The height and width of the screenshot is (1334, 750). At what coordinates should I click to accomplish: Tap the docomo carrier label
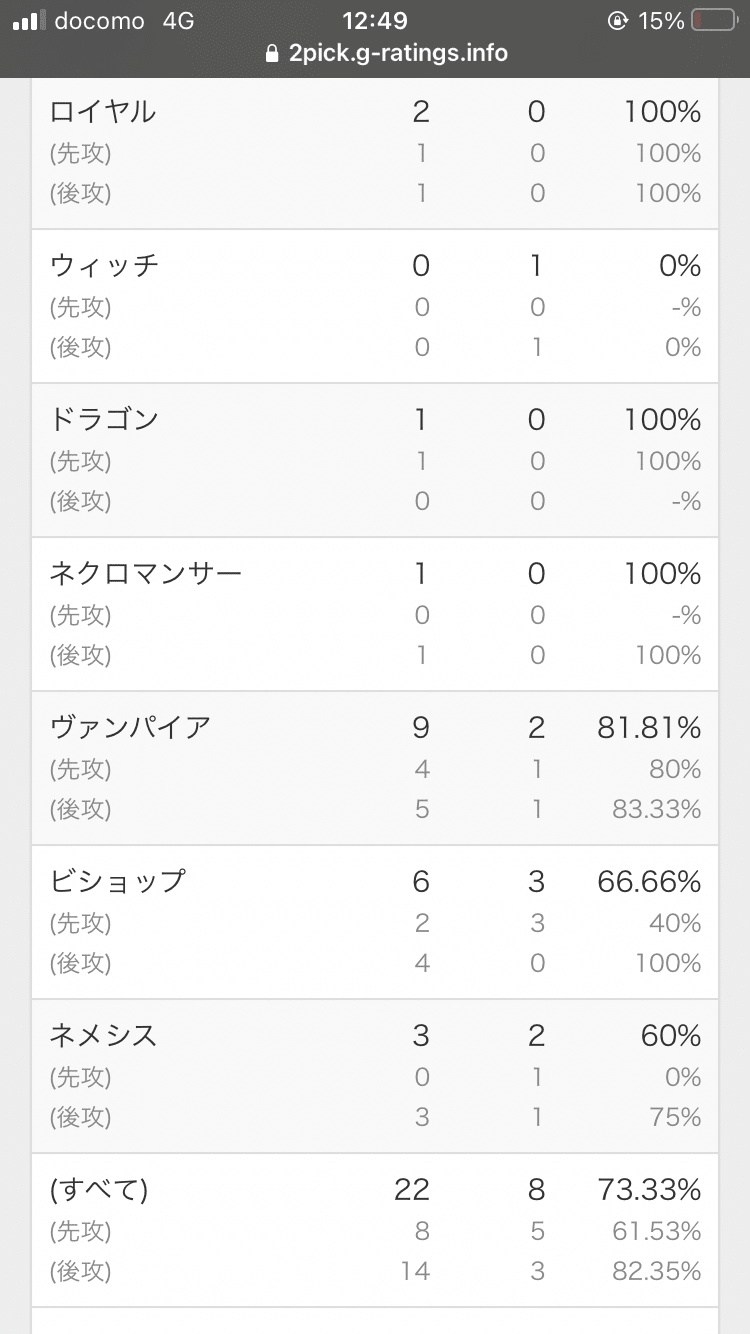point(104,20)
